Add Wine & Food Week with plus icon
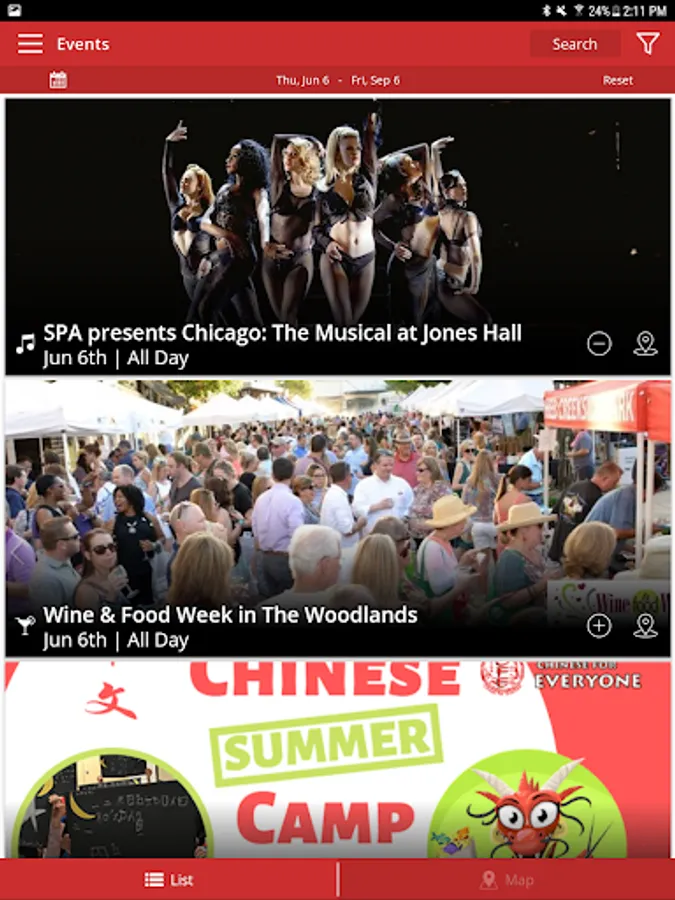The height and width of the screenshot is (900, 675). [599, 626]
